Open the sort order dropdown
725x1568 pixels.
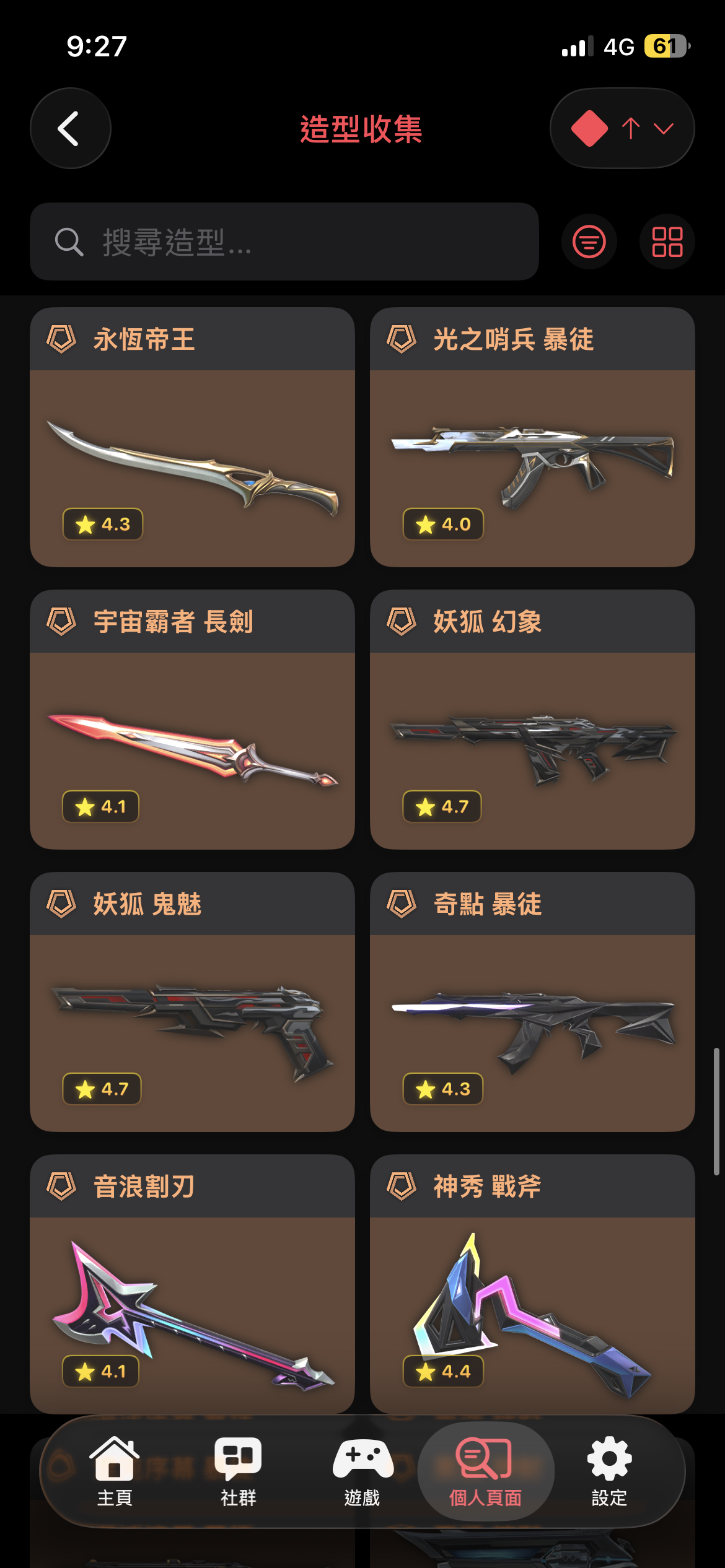pyautogui.click(x=622, y=128)
